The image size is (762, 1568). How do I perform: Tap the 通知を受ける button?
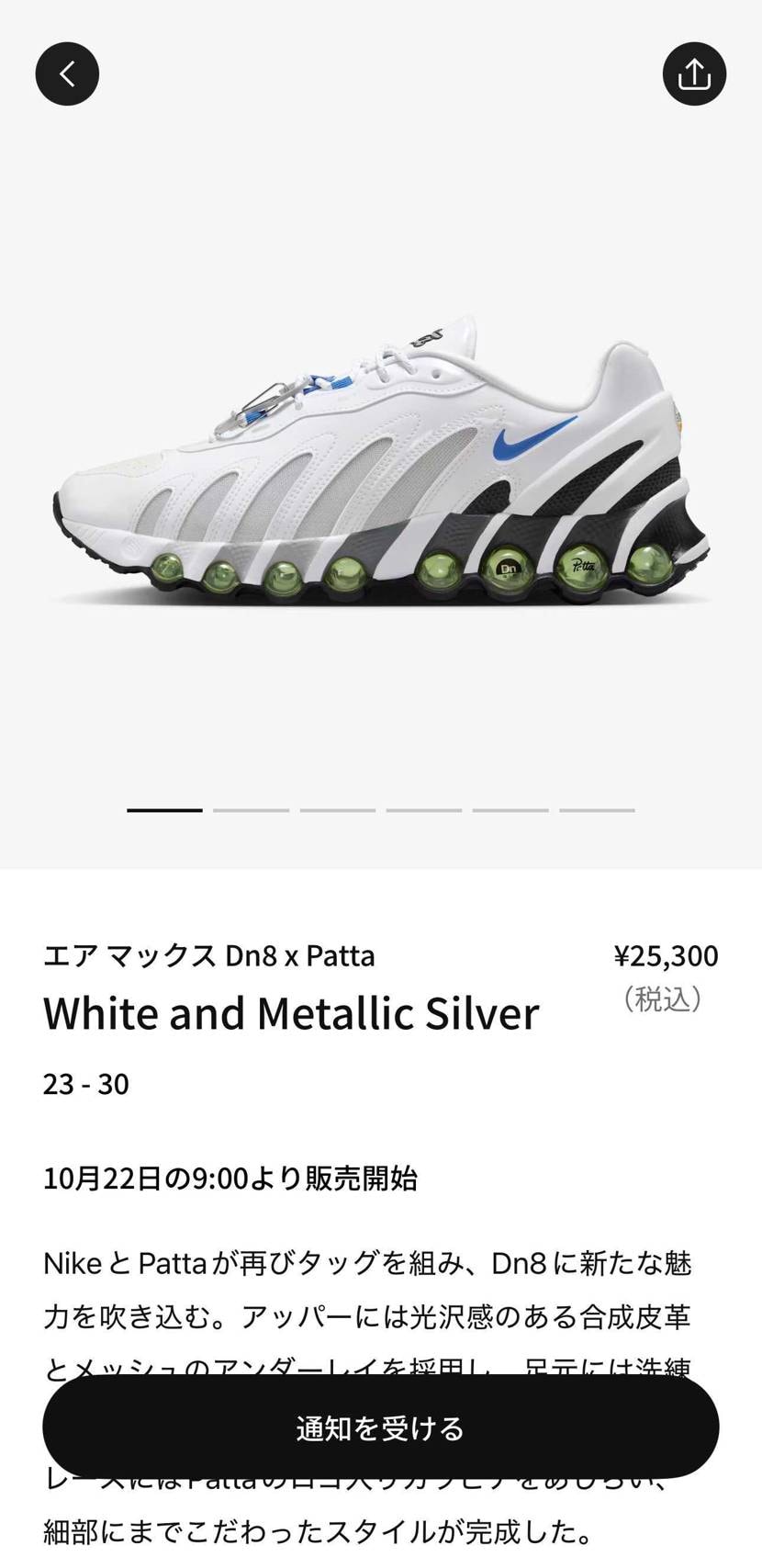380,1428
